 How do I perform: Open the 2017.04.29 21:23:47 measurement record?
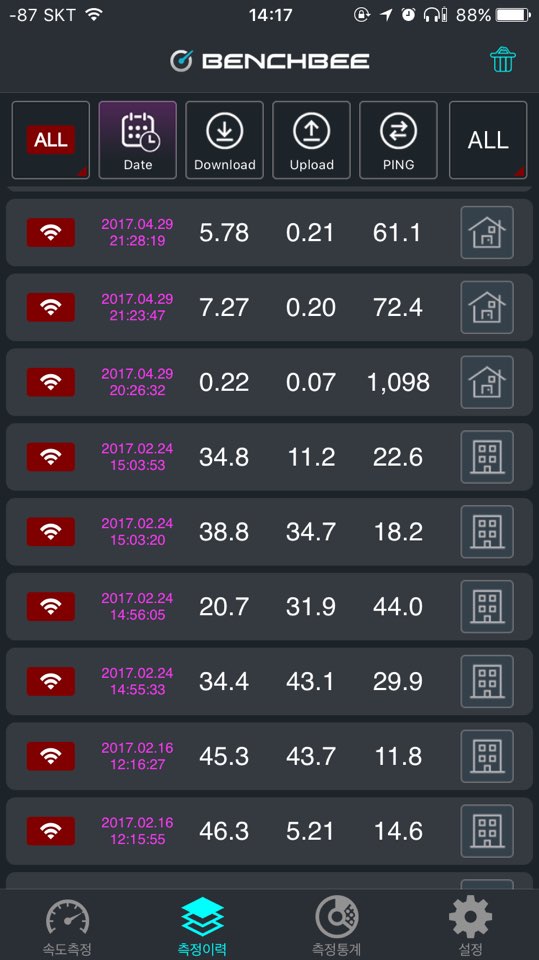pos(270,307)
